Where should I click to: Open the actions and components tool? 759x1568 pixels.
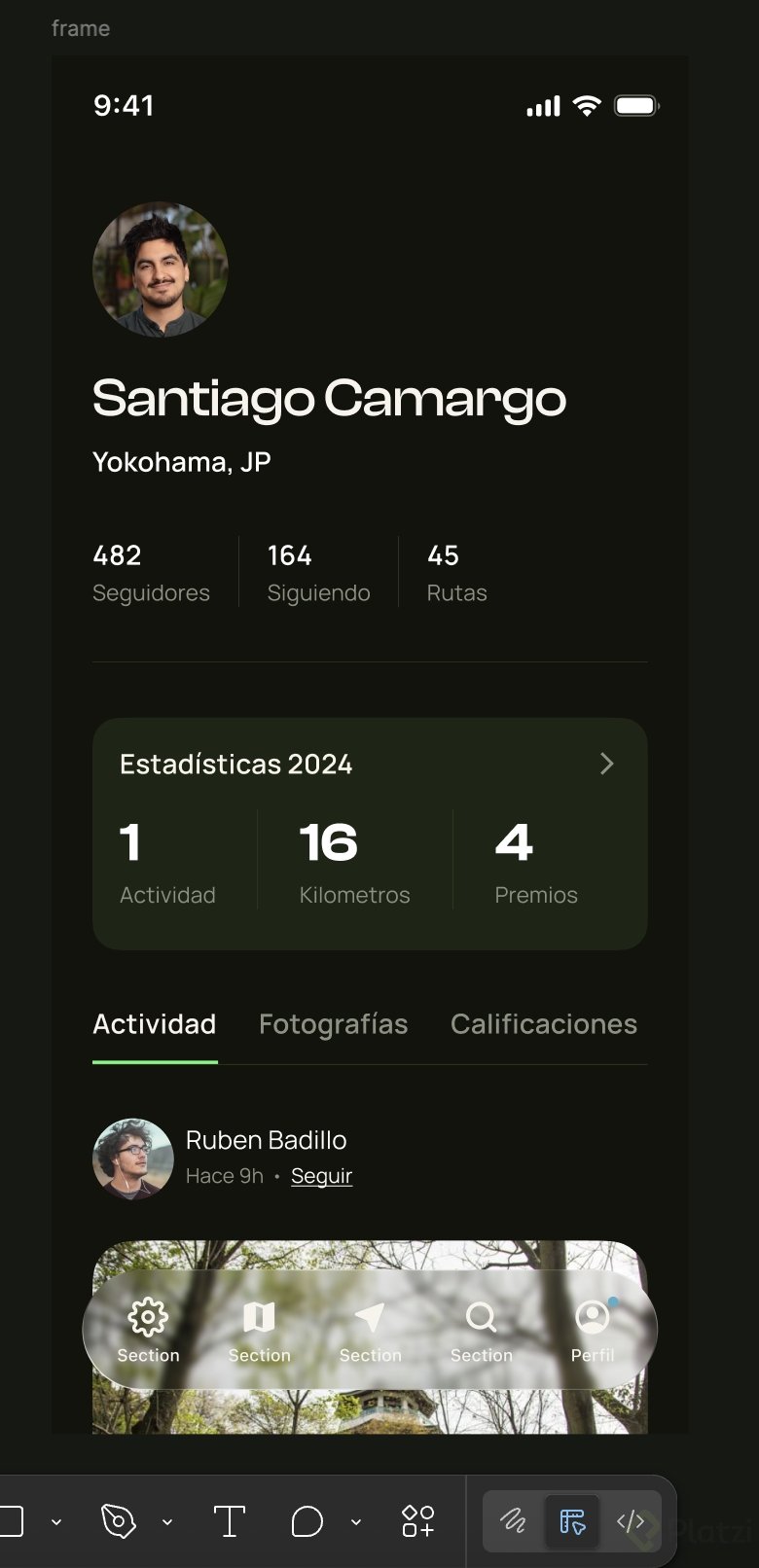coord(417,1521)
